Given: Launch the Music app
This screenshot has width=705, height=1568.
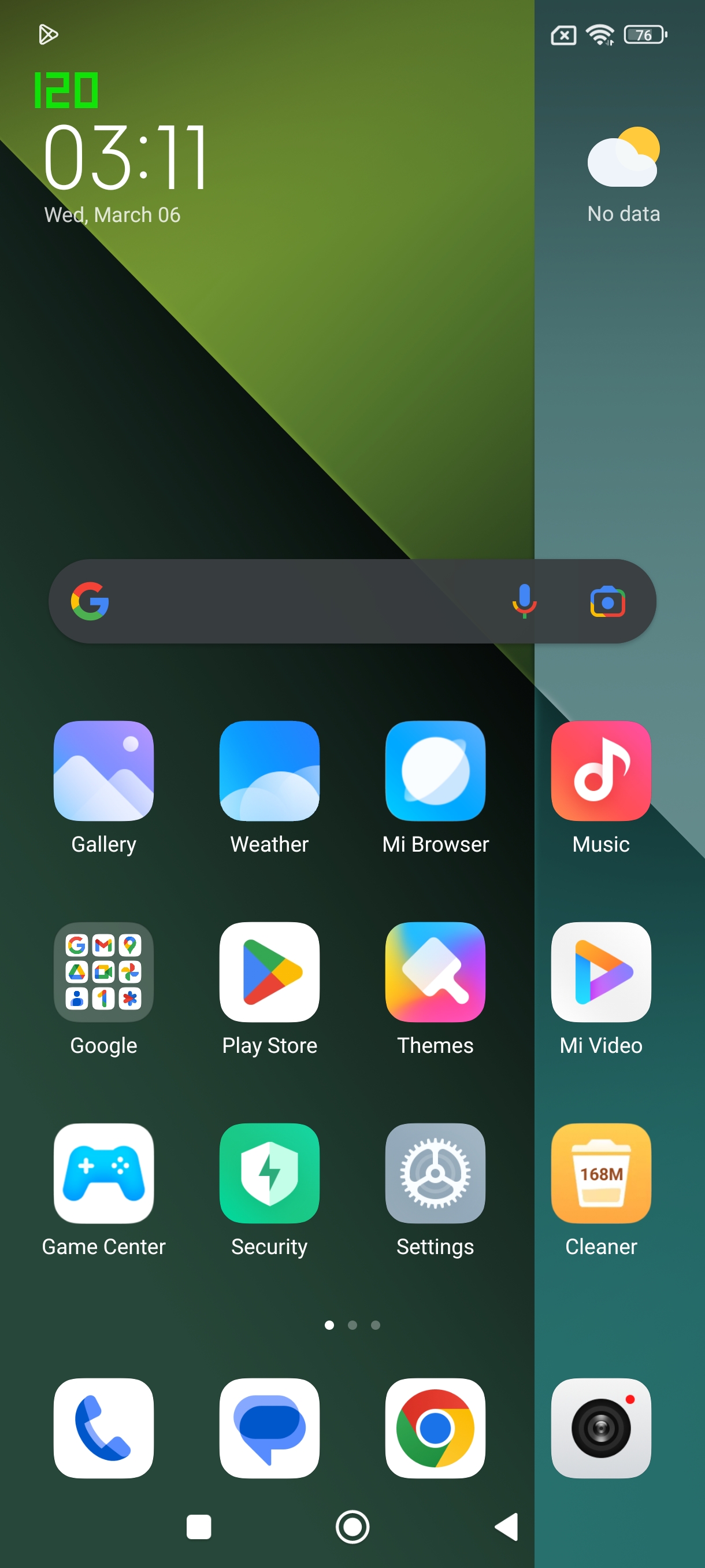Looking at the screenshot, I should [x=600, y=771].
